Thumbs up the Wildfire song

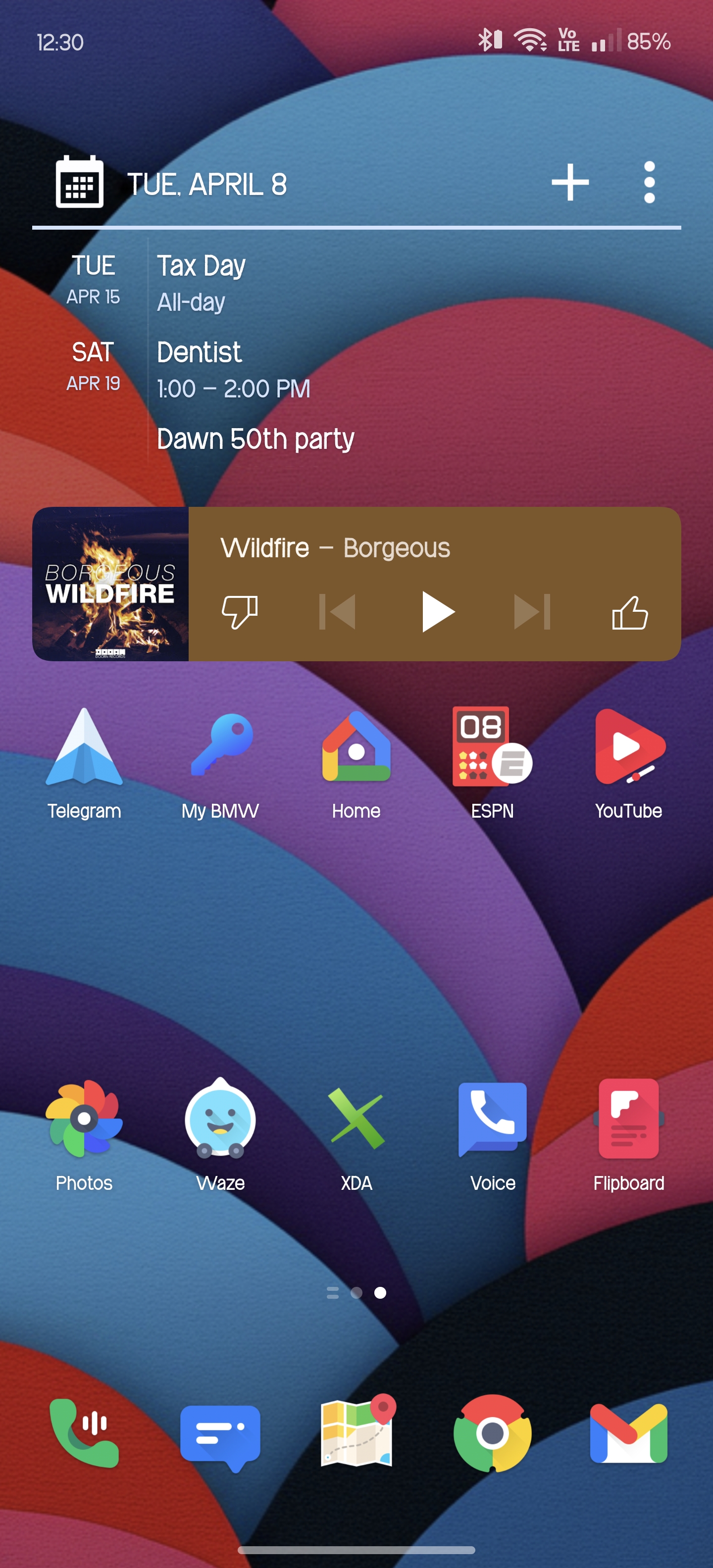tap(630, 612)
